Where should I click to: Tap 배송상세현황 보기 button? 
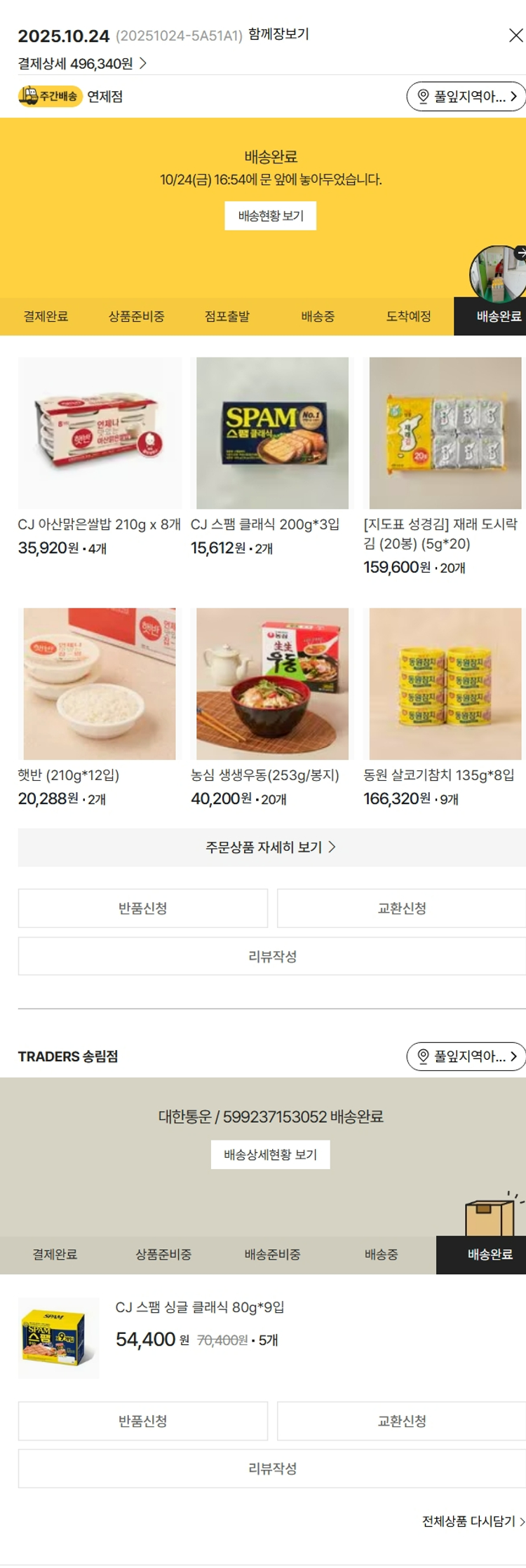(x=270, y=1154)
